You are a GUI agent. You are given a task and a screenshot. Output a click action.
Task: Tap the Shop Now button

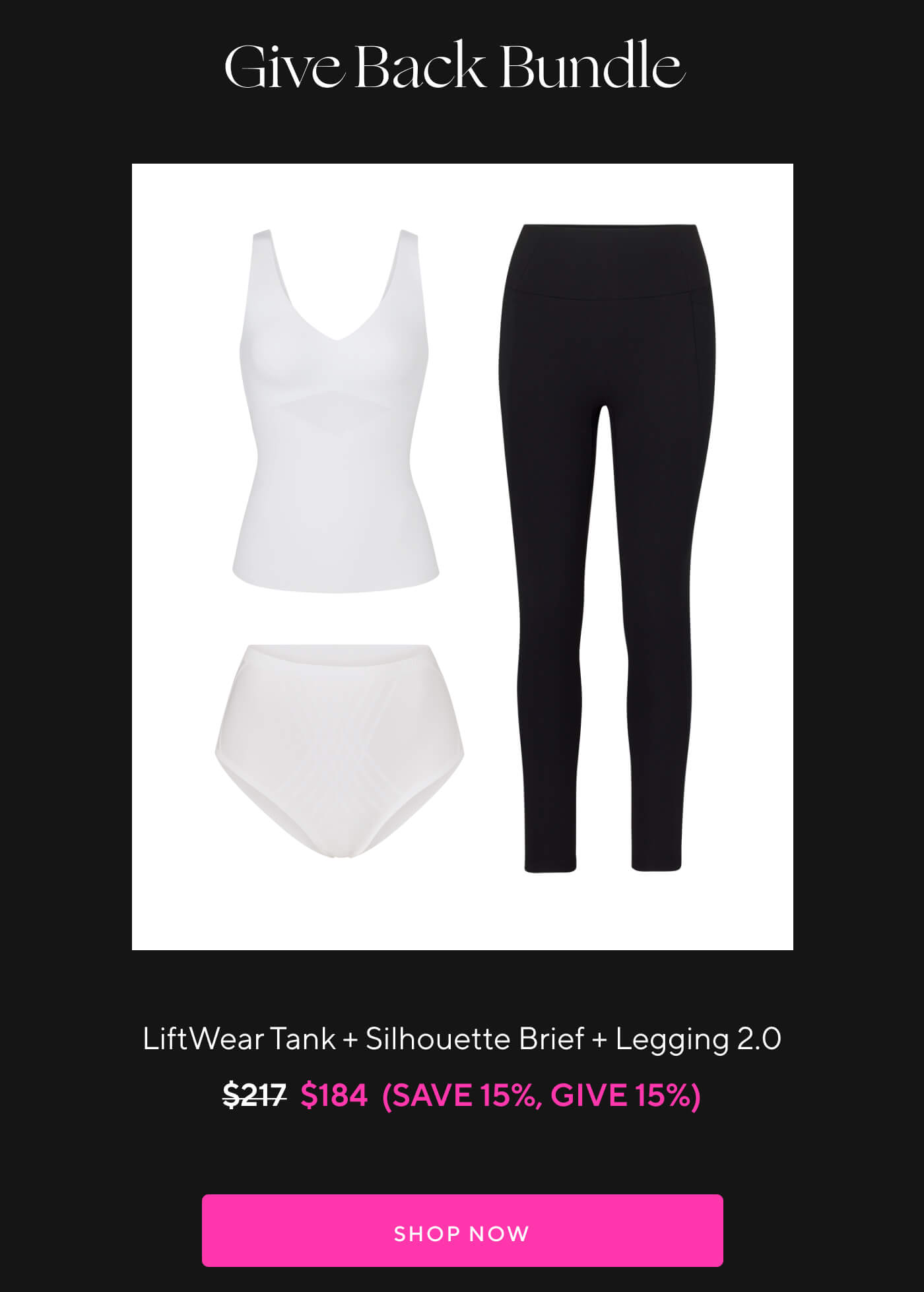(462, 1231)
